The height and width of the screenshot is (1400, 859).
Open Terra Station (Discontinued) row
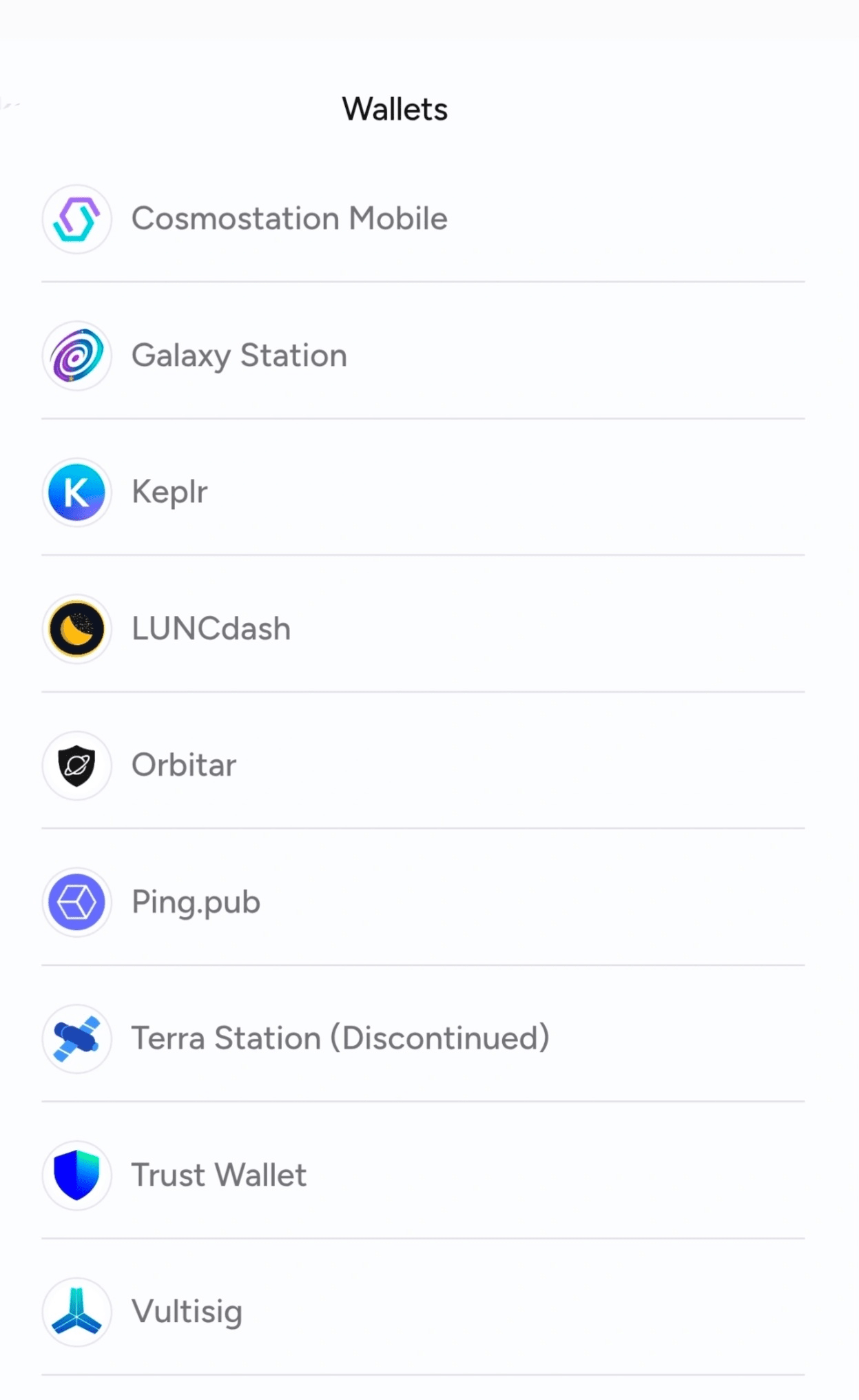(340, 1038)
